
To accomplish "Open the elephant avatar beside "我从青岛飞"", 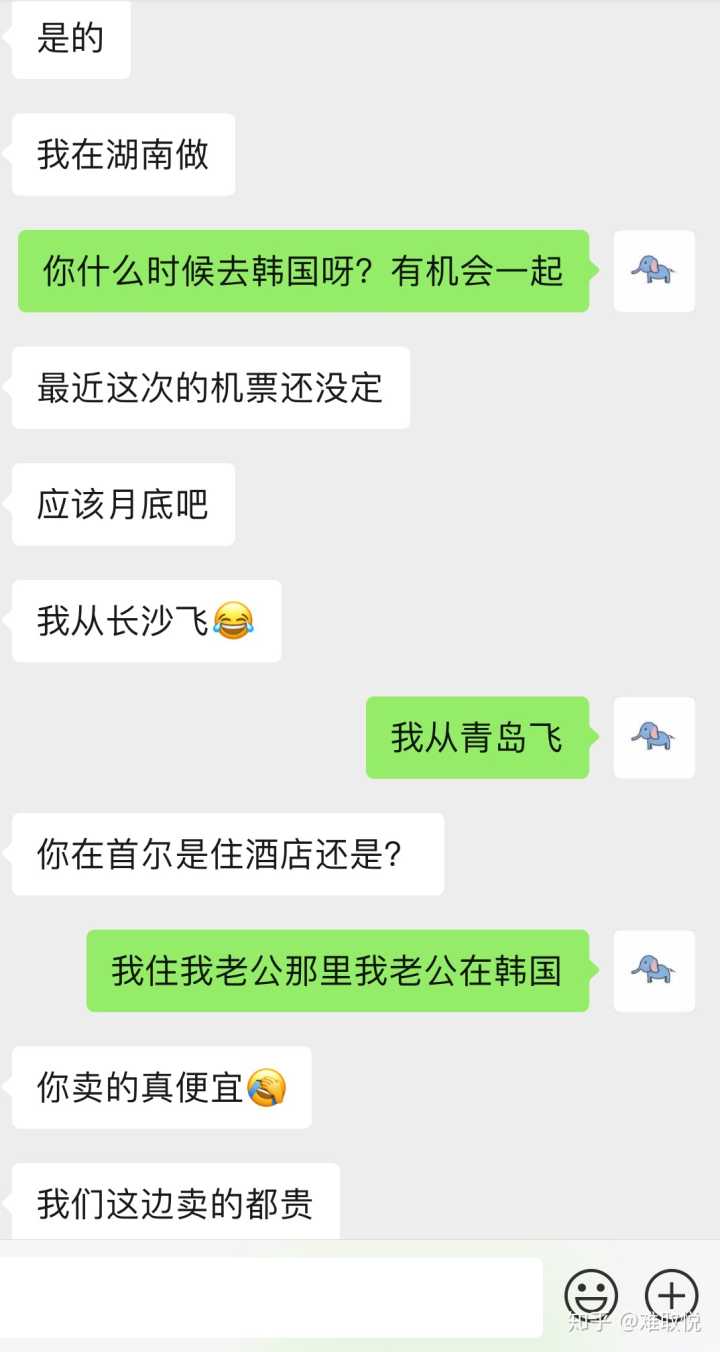I will [x=654, y=738].
